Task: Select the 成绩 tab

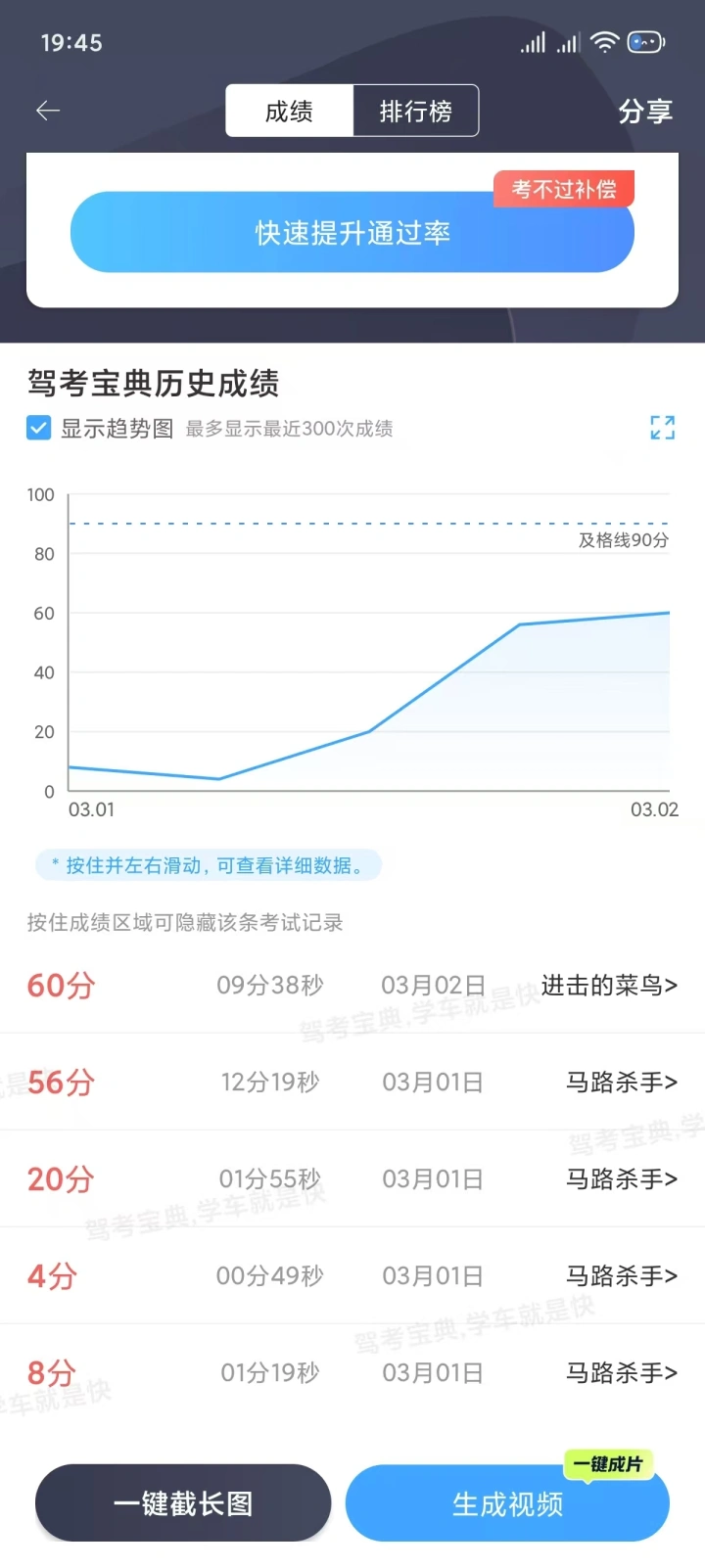Action: (289, 111)
